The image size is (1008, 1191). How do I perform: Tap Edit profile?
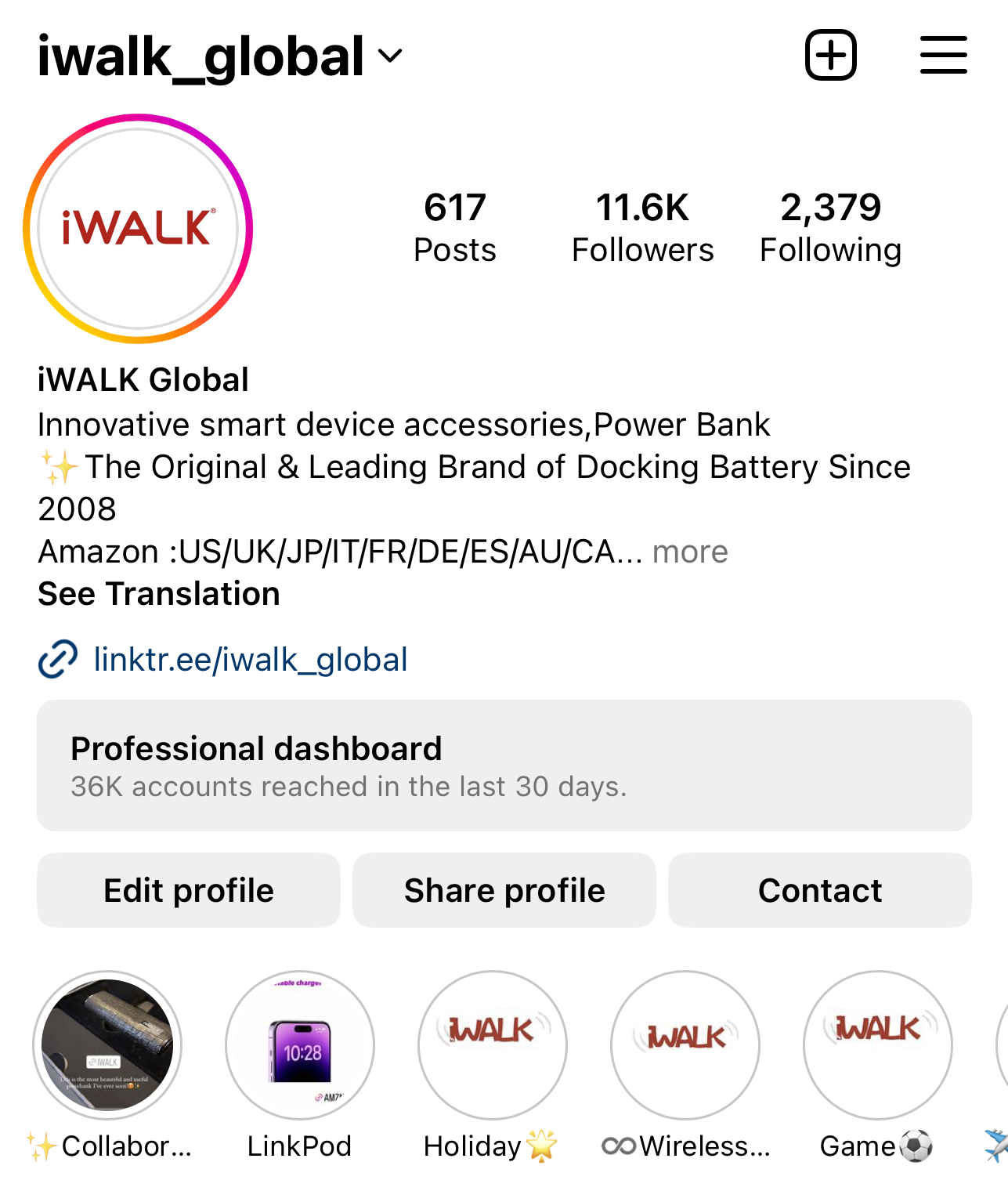point(189,890)
